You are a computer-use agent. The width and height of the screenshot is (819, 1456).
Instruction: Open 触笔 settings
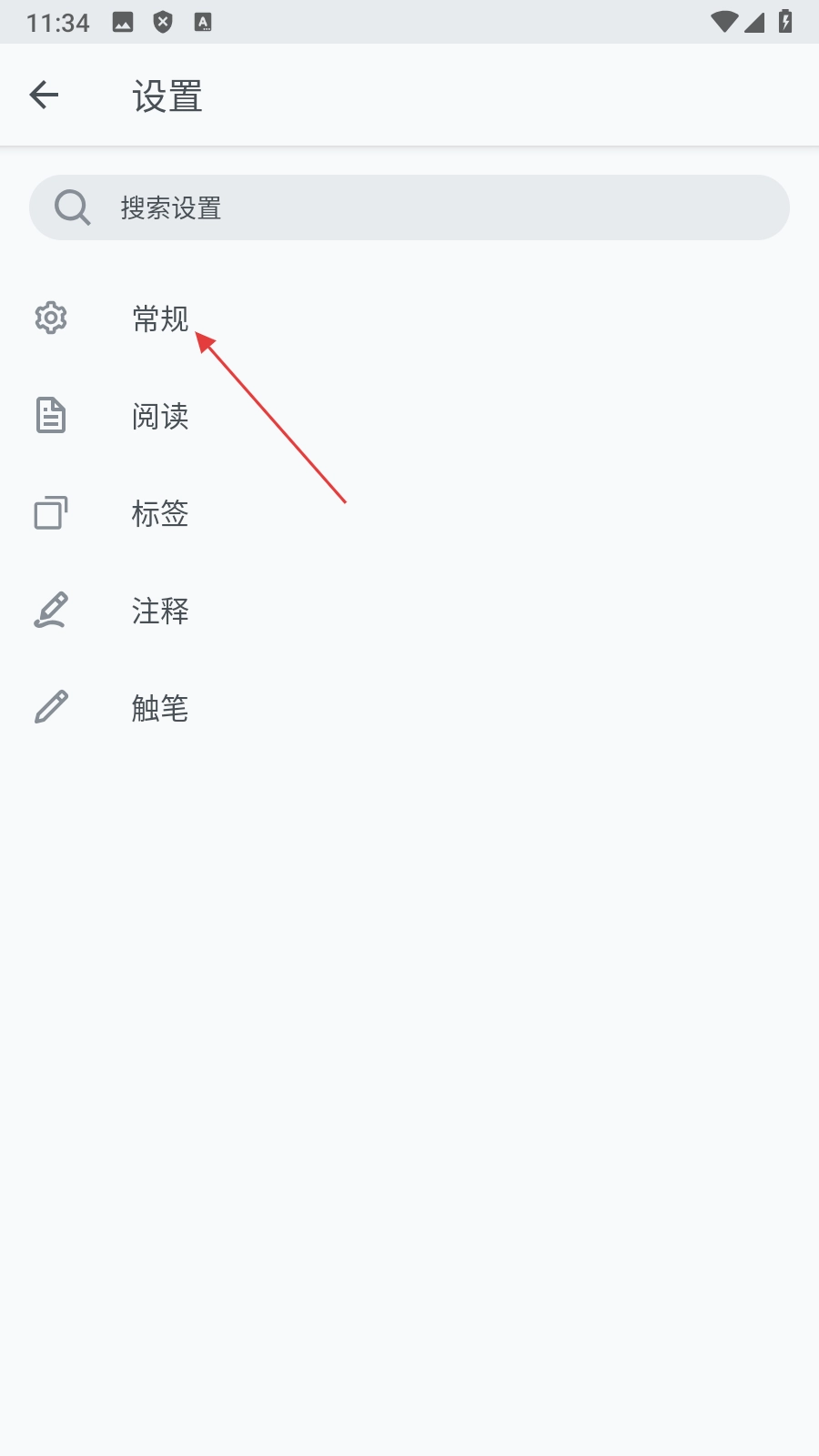[x=160, y=708]
